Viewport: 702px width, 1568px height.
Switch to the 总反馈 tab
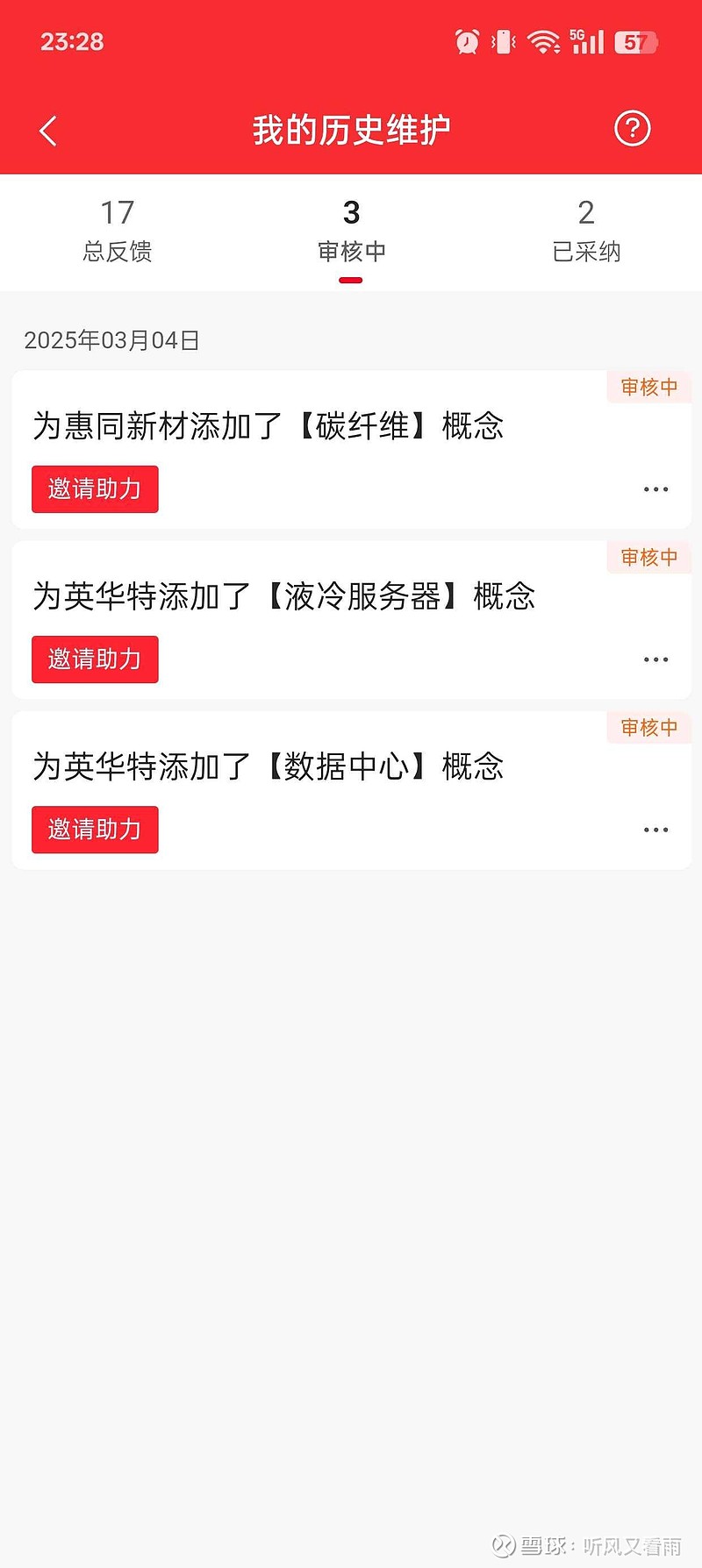117,231
